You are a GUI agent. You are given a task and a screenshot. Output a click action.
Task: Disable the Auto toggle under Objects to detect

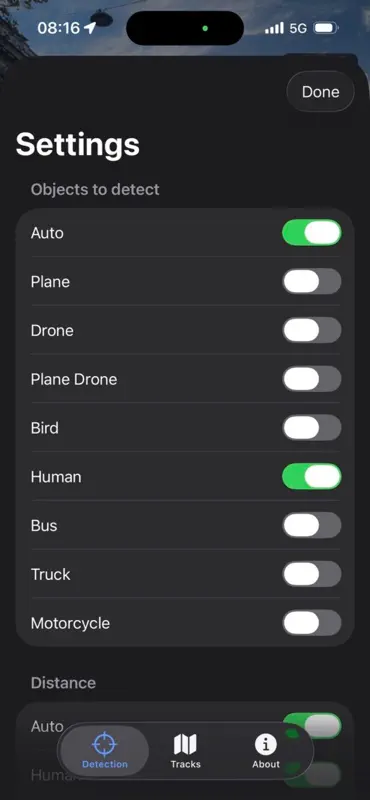312,233
